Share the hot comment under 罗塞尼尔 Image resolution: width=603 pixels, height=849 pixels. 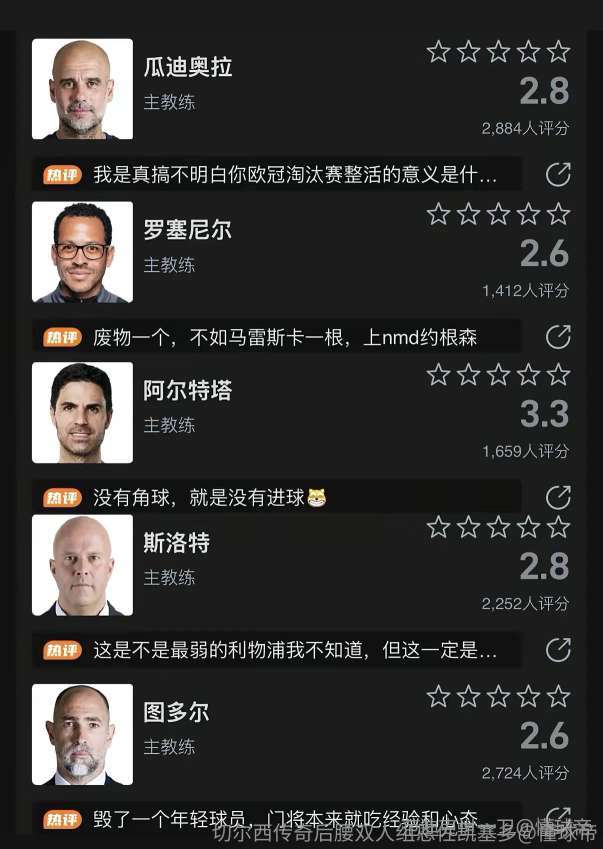point(558,336)
